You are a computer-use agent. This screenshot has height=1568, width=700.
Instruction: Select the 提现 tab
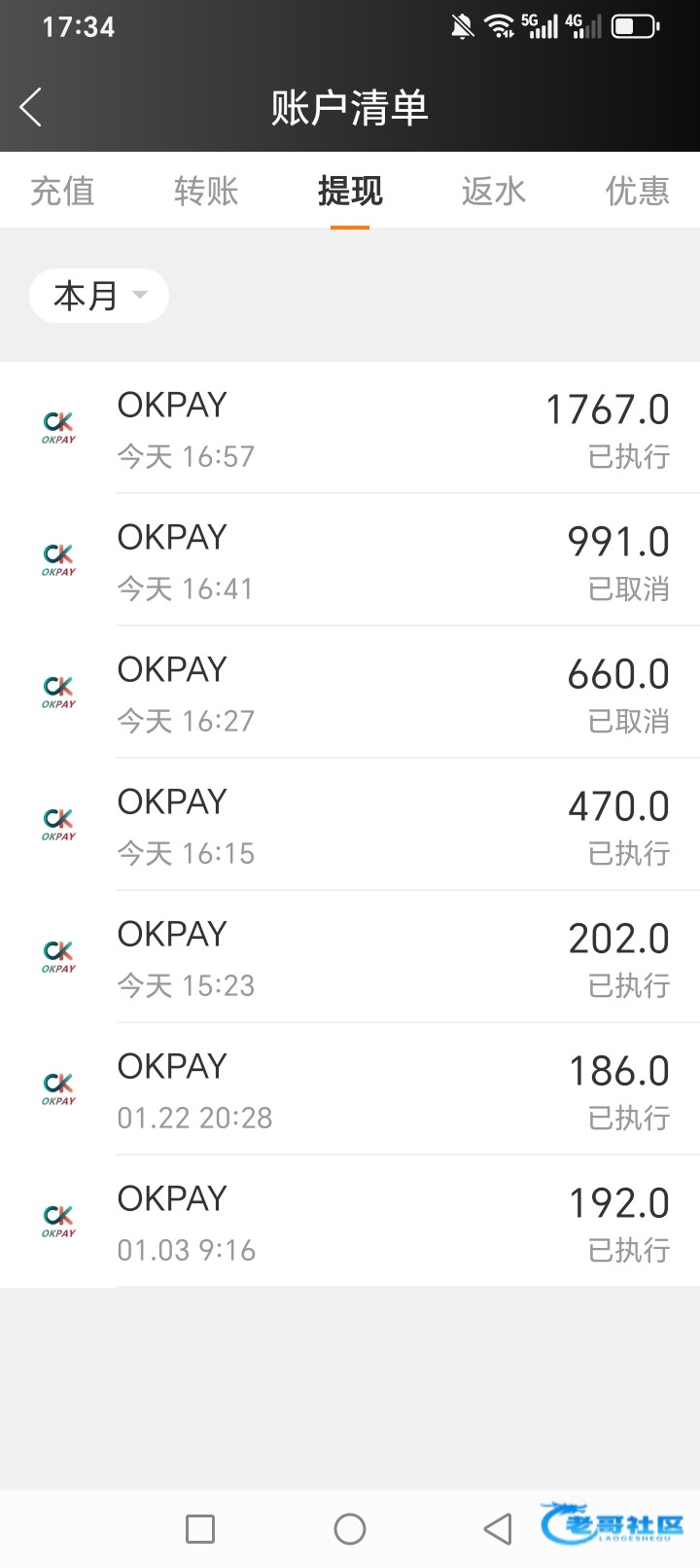pyautogui.click(x=350, y=191)
